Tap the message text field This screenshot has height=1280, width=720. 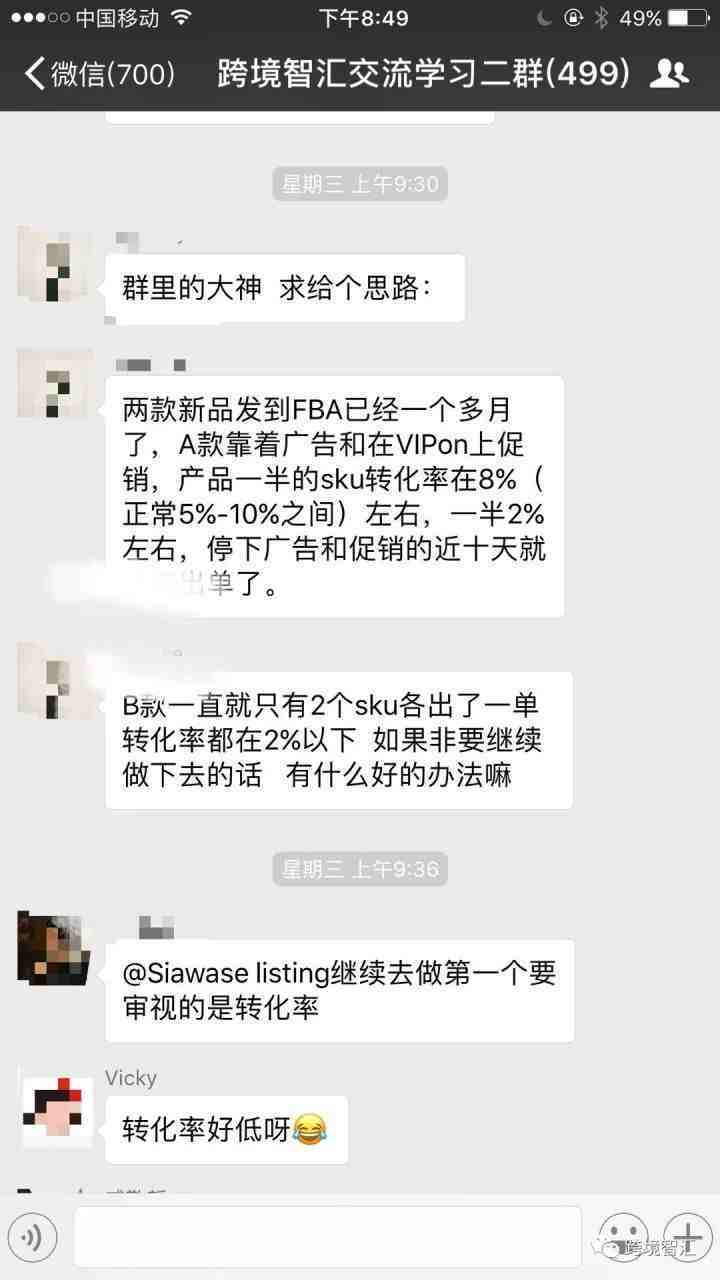pos(326,1238)
